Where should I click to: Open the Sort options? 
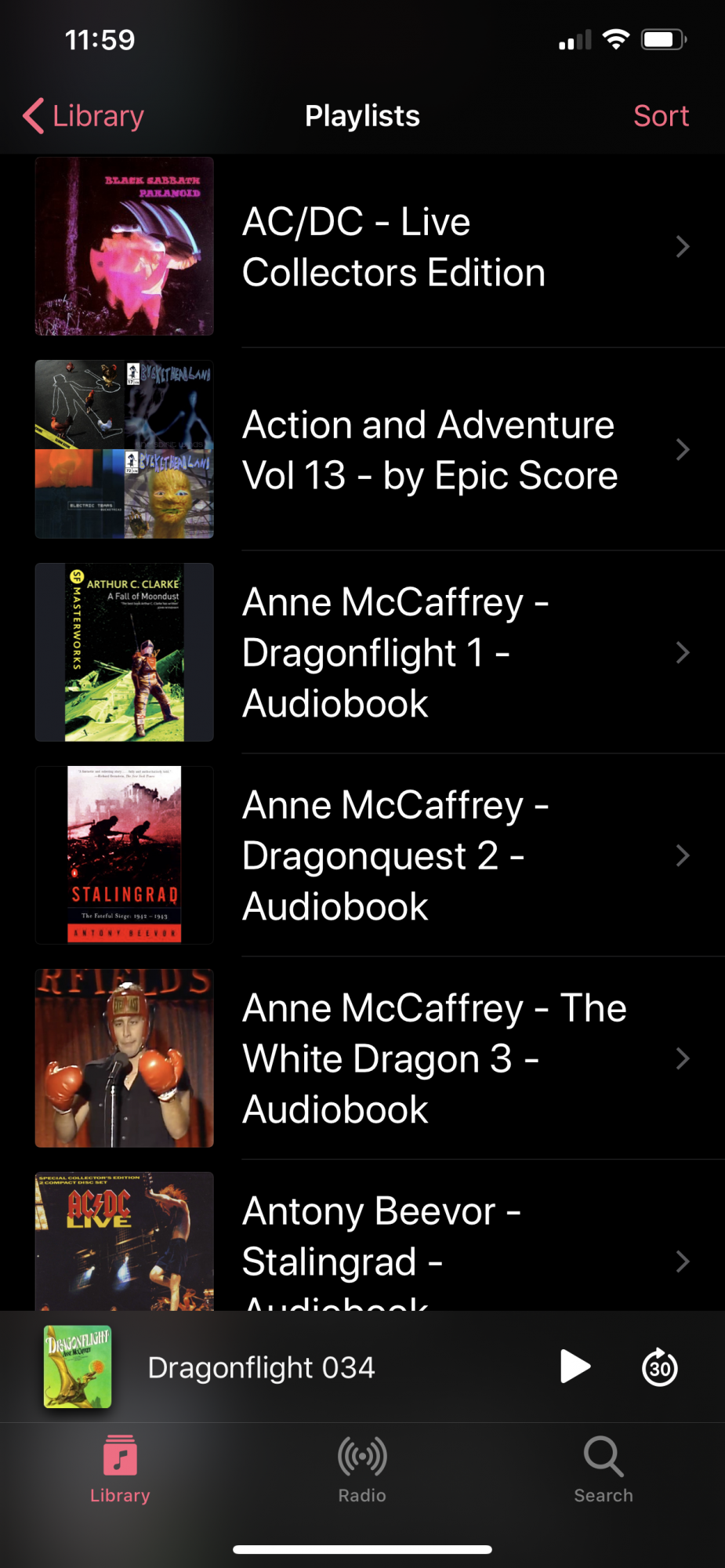tap(661, 116)
